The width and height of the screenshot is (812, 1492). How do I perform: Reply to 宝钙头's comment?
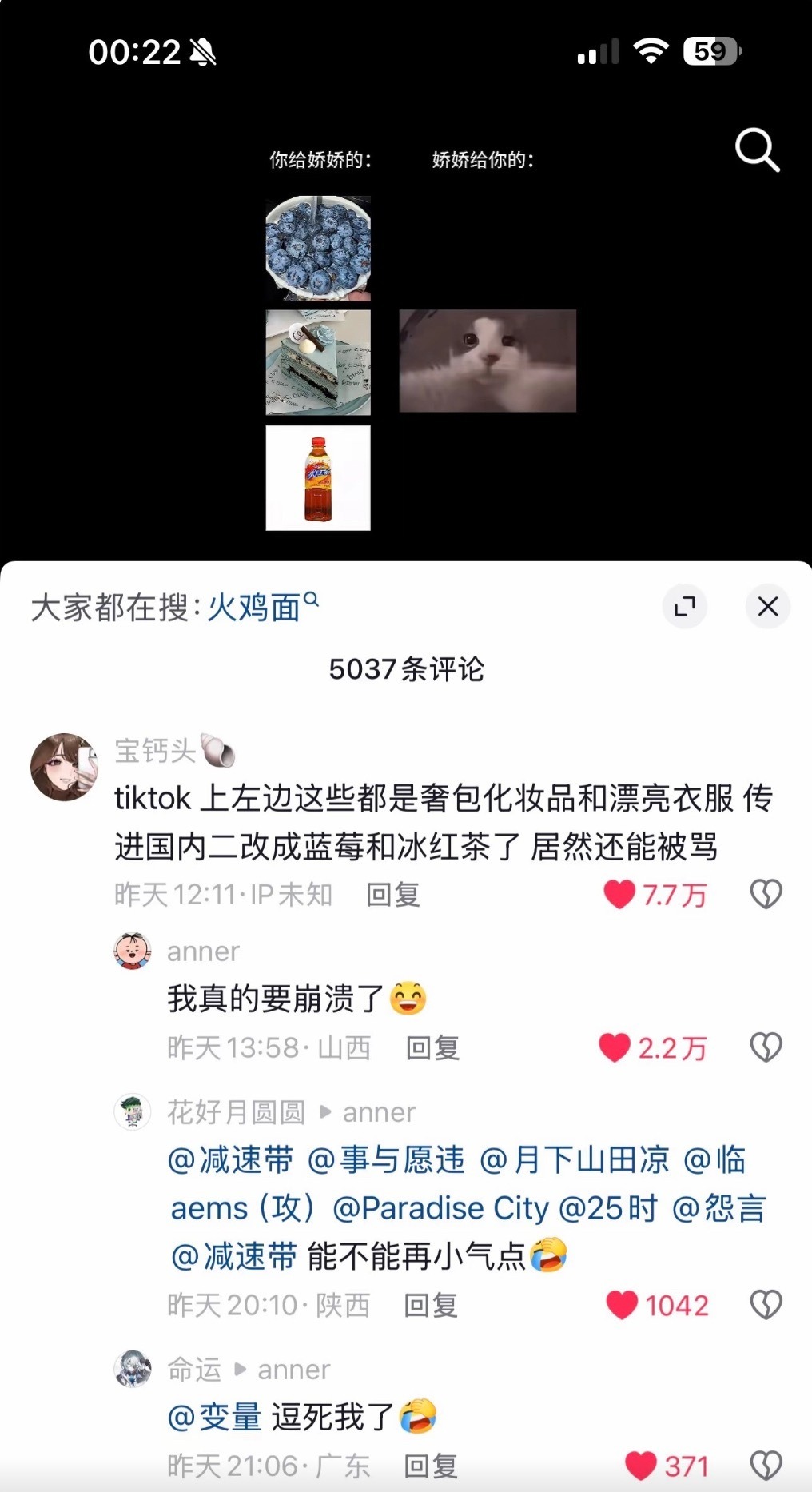click(x=392, y=895)
